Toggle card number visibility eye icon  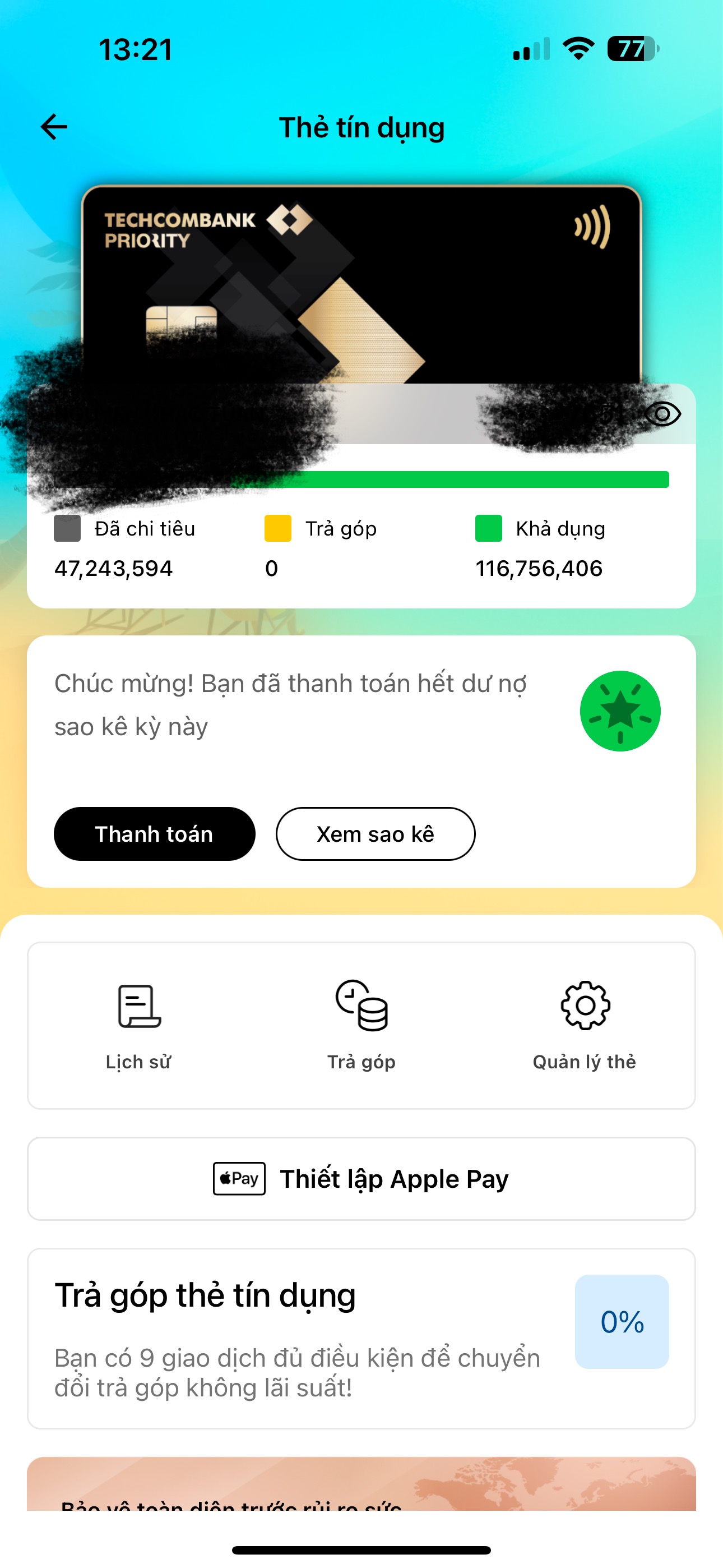(662, 414)
